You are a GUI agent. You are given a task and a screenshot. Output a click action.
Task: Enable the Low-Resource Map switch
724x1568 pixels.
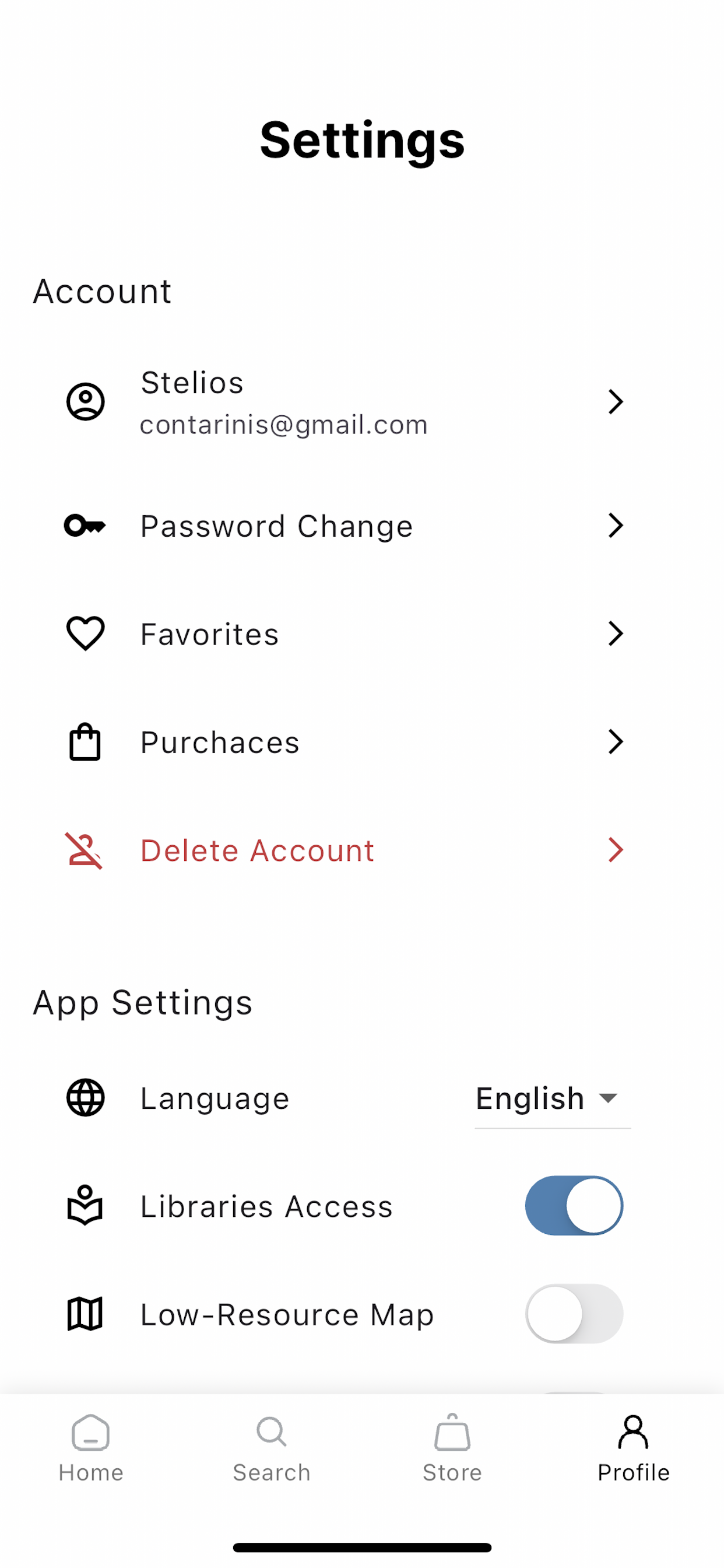574,1314
